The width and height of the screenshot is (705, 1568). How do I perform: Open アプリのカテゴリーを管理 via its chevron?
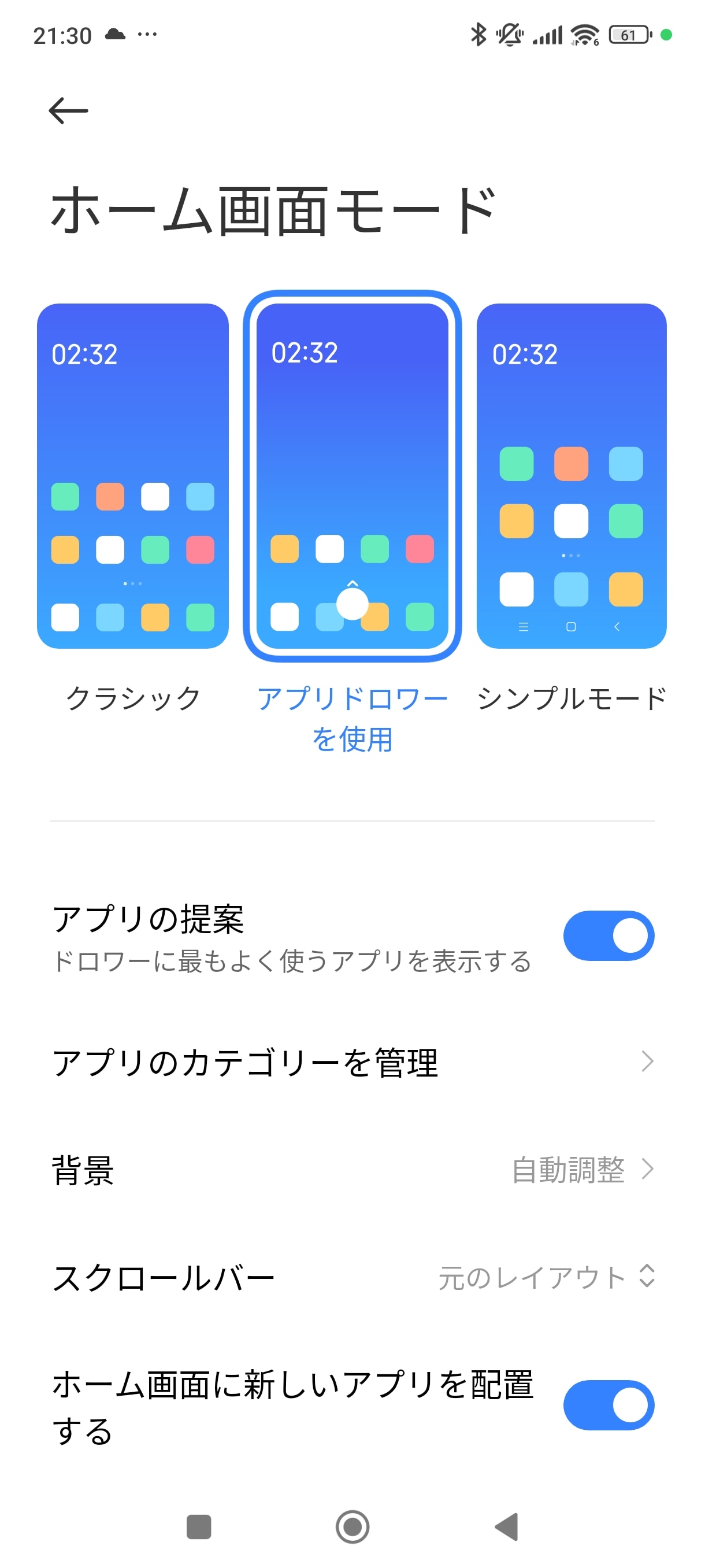pyautogui.click(x=648, y=1062)
